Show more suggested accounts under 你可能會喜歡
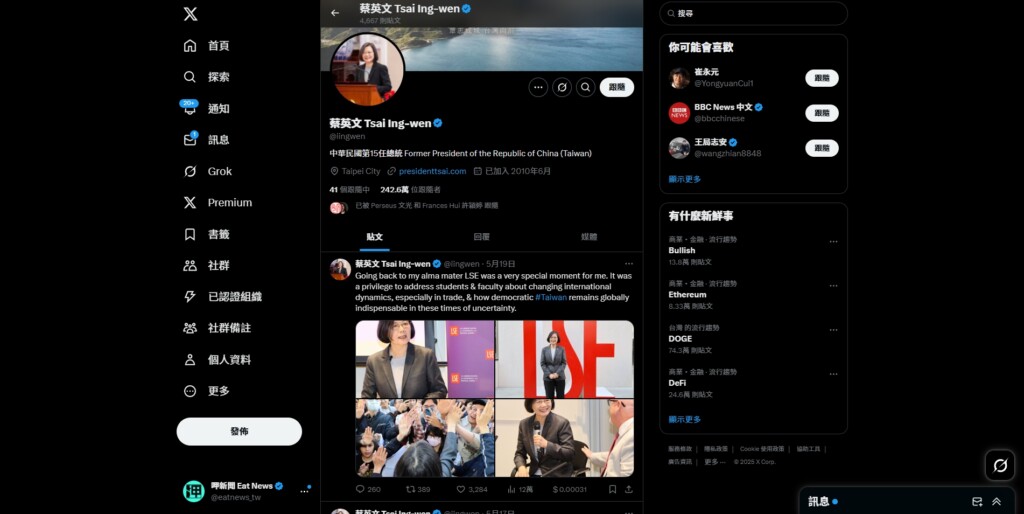Image resolution: width=1024 pixels, height=514 pixels. (x=684, y=179)
